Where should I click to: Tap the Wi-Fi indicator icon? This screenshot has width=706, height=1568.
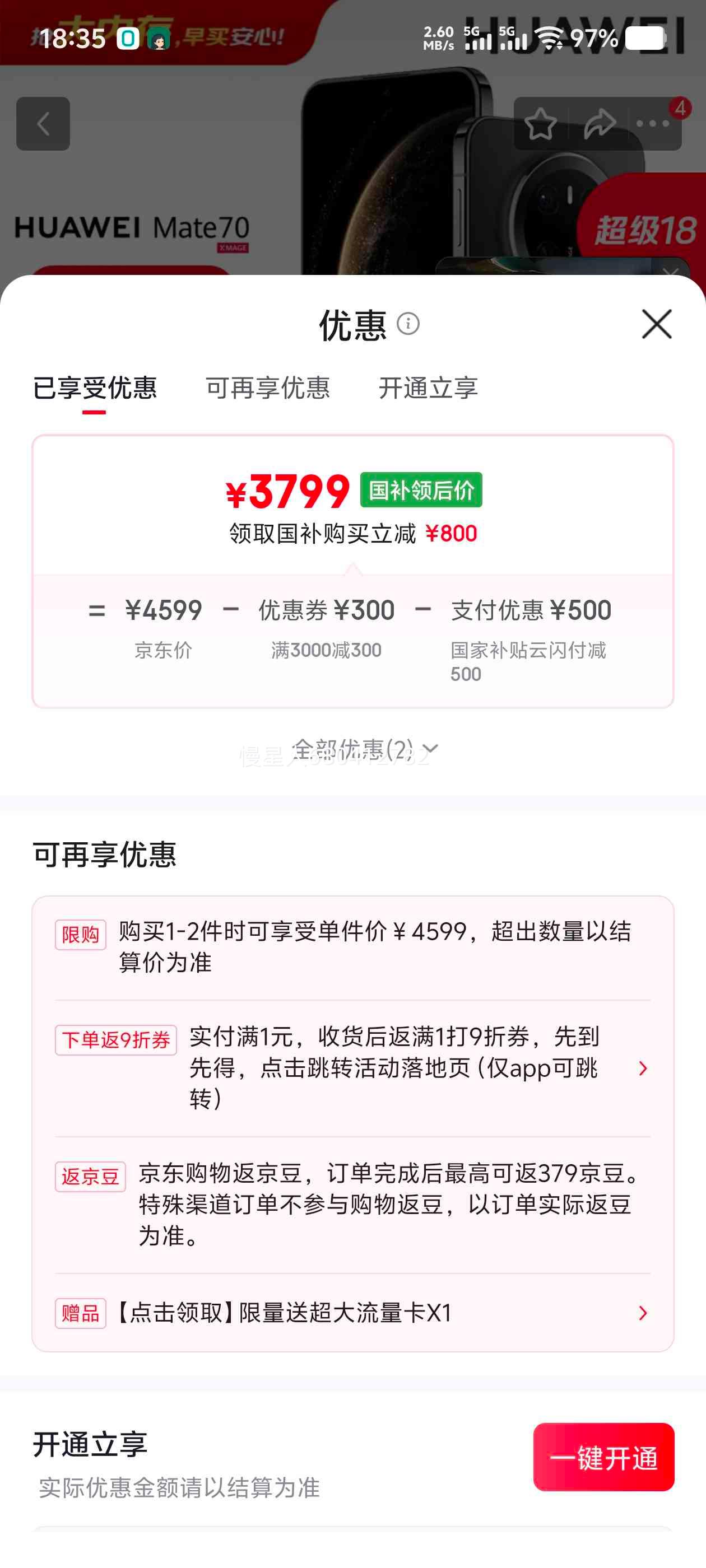(553, 38)
